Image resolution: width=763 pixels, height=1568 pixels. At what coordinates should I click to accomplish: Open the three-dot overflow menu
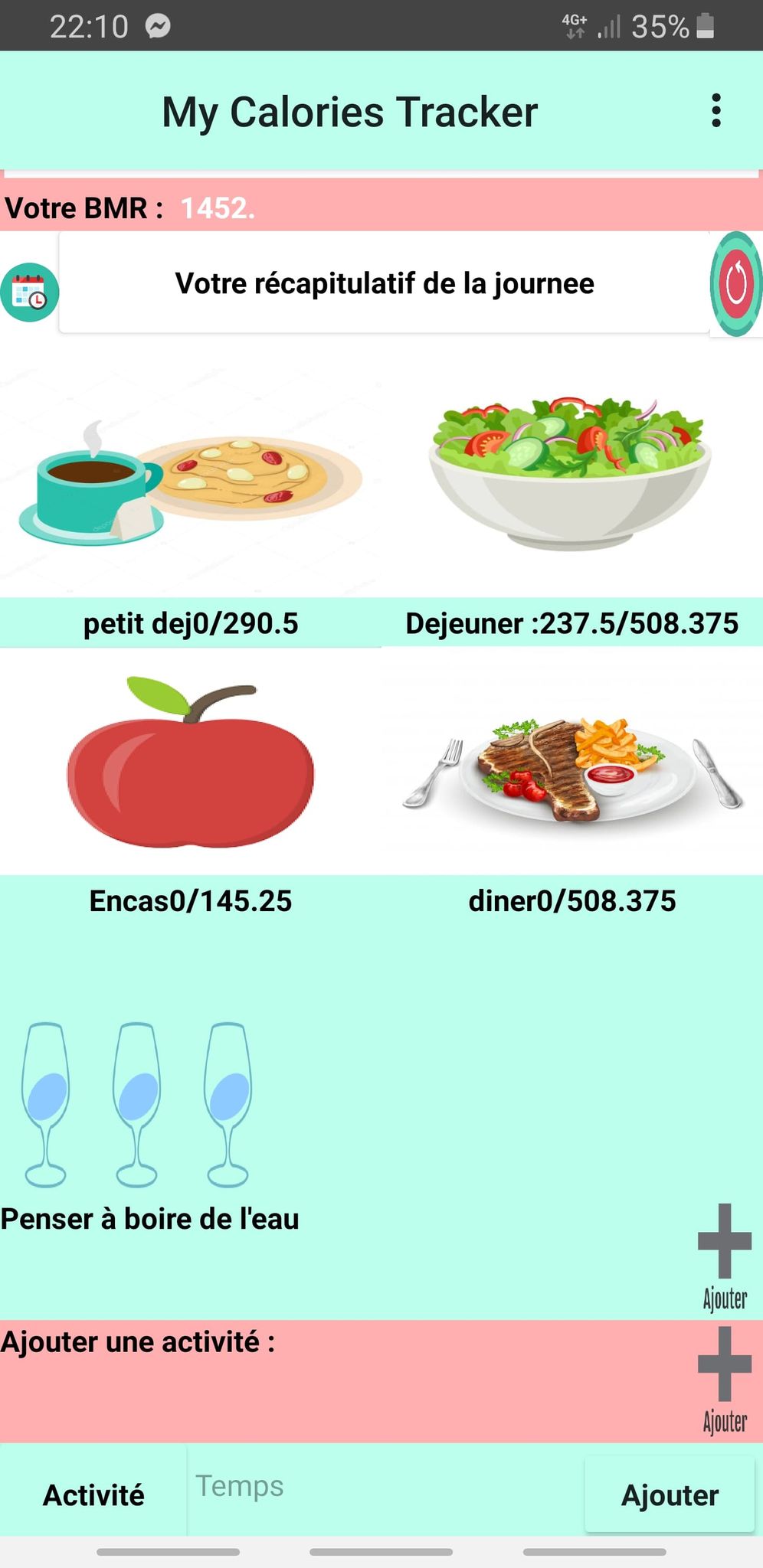point(716,111)
